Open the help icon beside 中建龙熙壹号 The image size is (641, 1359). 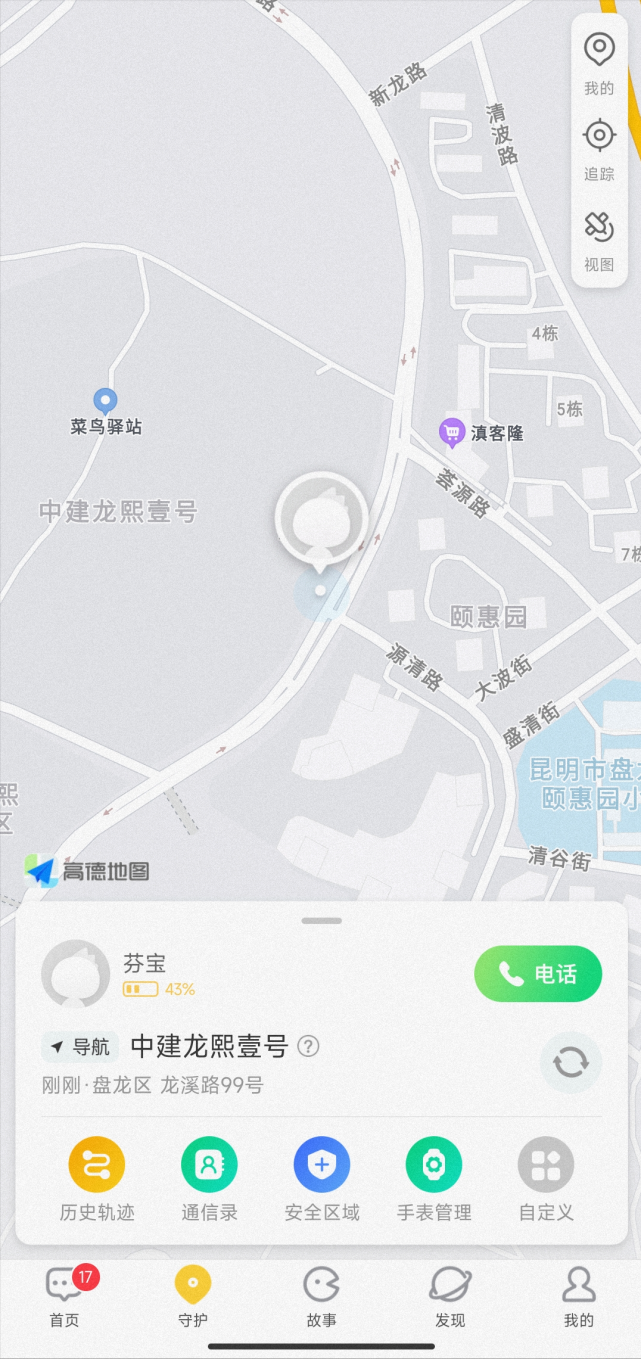pyautogui.click(x=309, y=1047)
